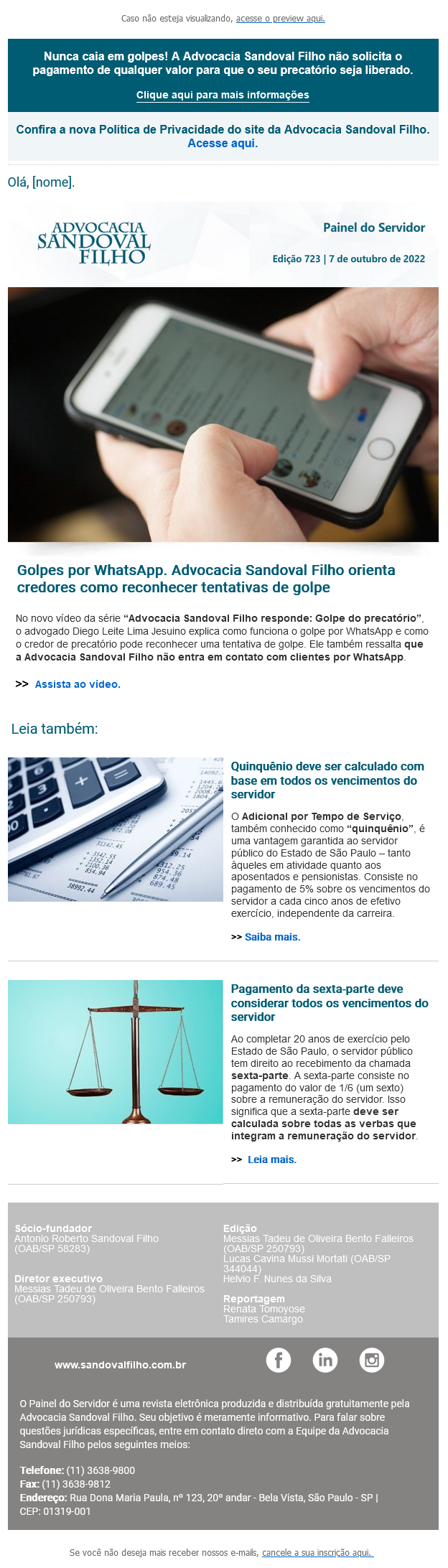Open the 'Quinquênio deve ser calculado' headline

pos(327,780)
